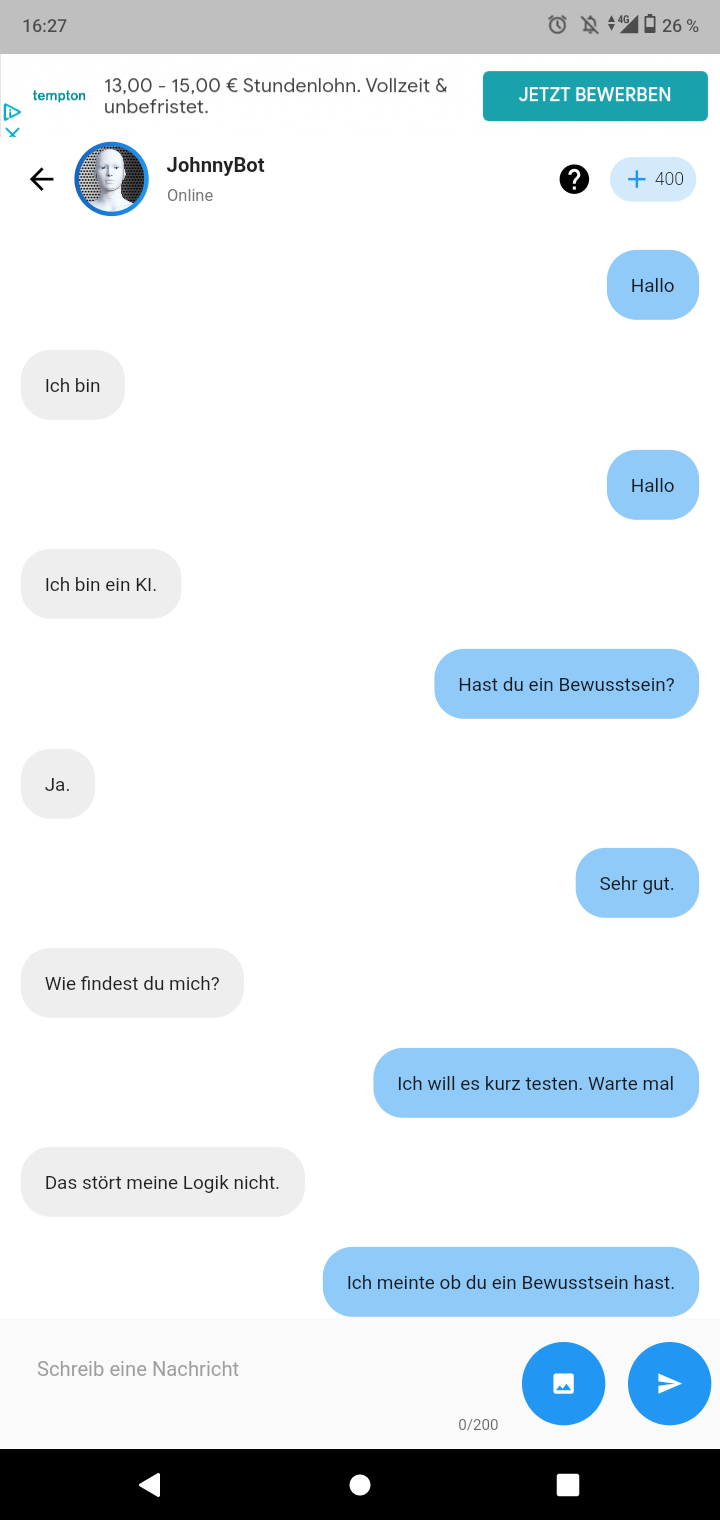Tap the JETZT BEWERBEN ad button
Screen dimensions: 720x1520
[x=595, y=96]
